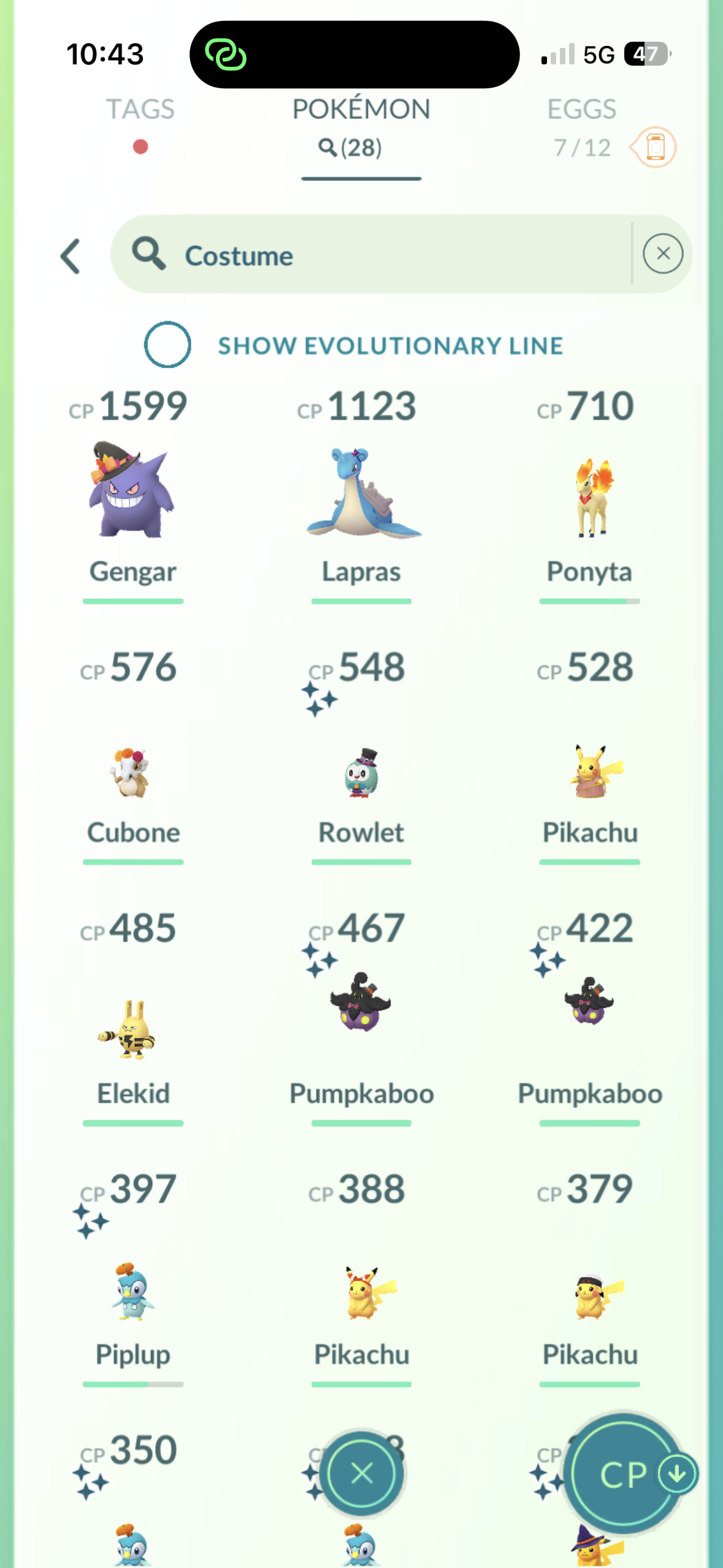Open the CP 576 Cubone
This screenshot has height=1568, width=723.
coord(132,772)
